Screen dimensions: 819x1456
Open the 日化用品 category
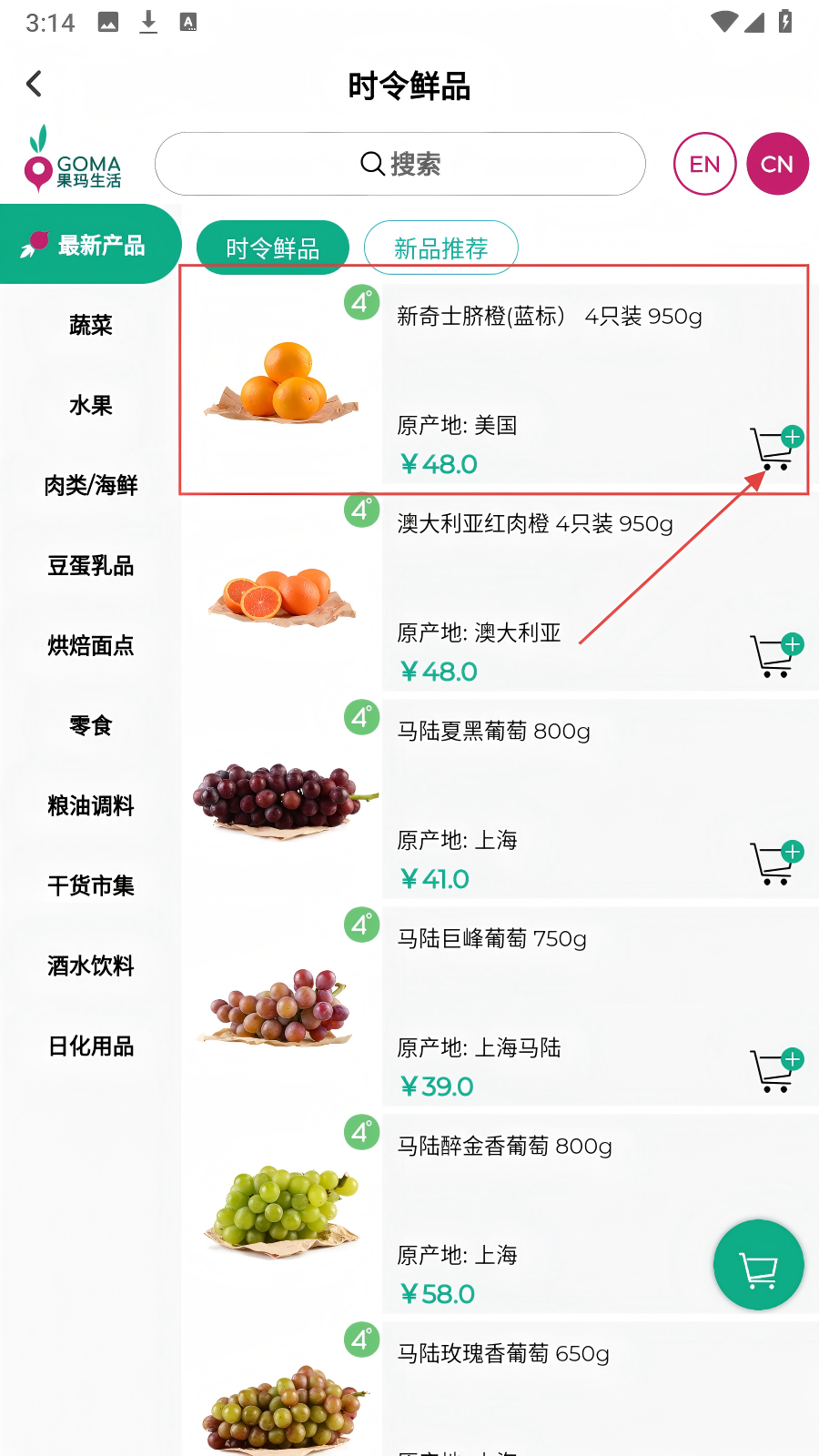91,1046
